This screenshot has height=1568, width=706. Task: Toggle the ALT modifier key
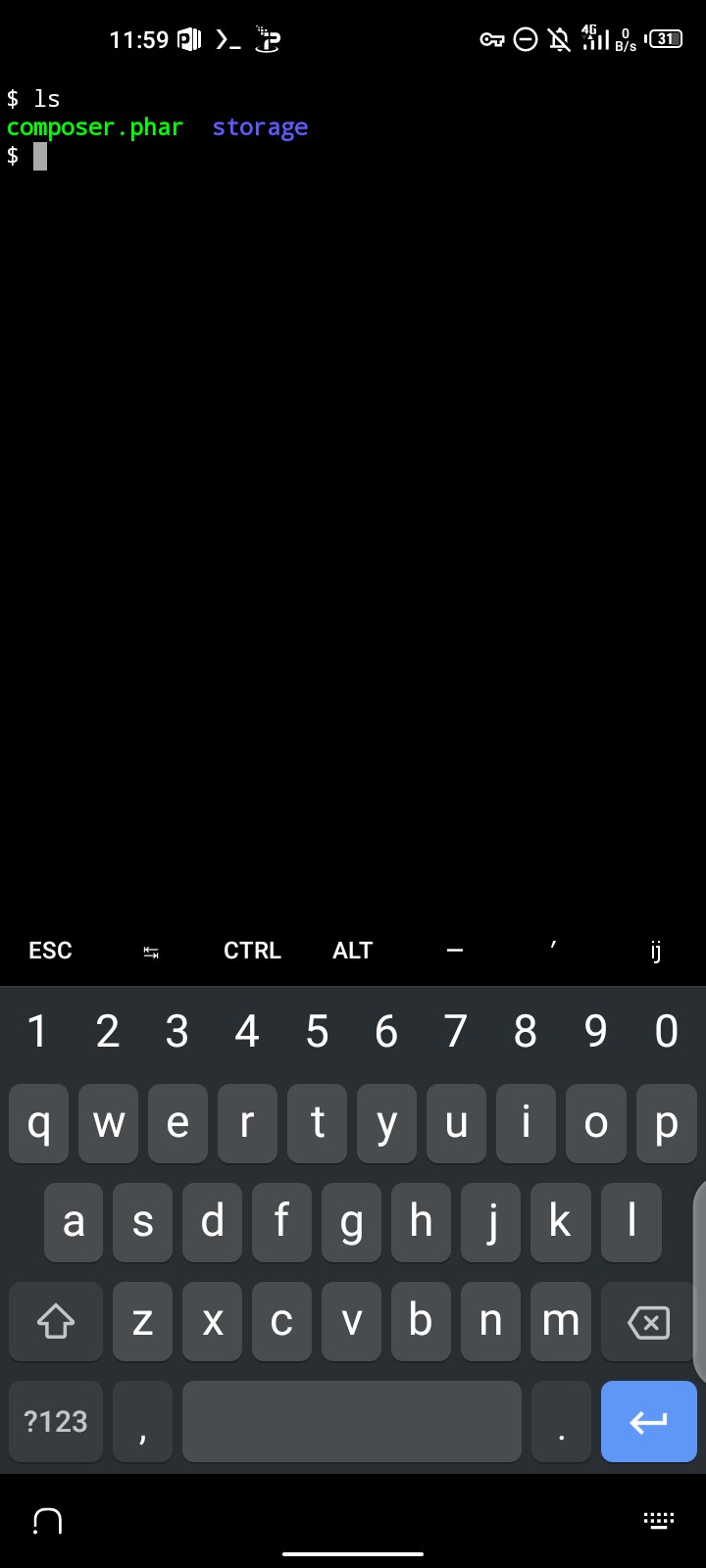click(351, 950)
